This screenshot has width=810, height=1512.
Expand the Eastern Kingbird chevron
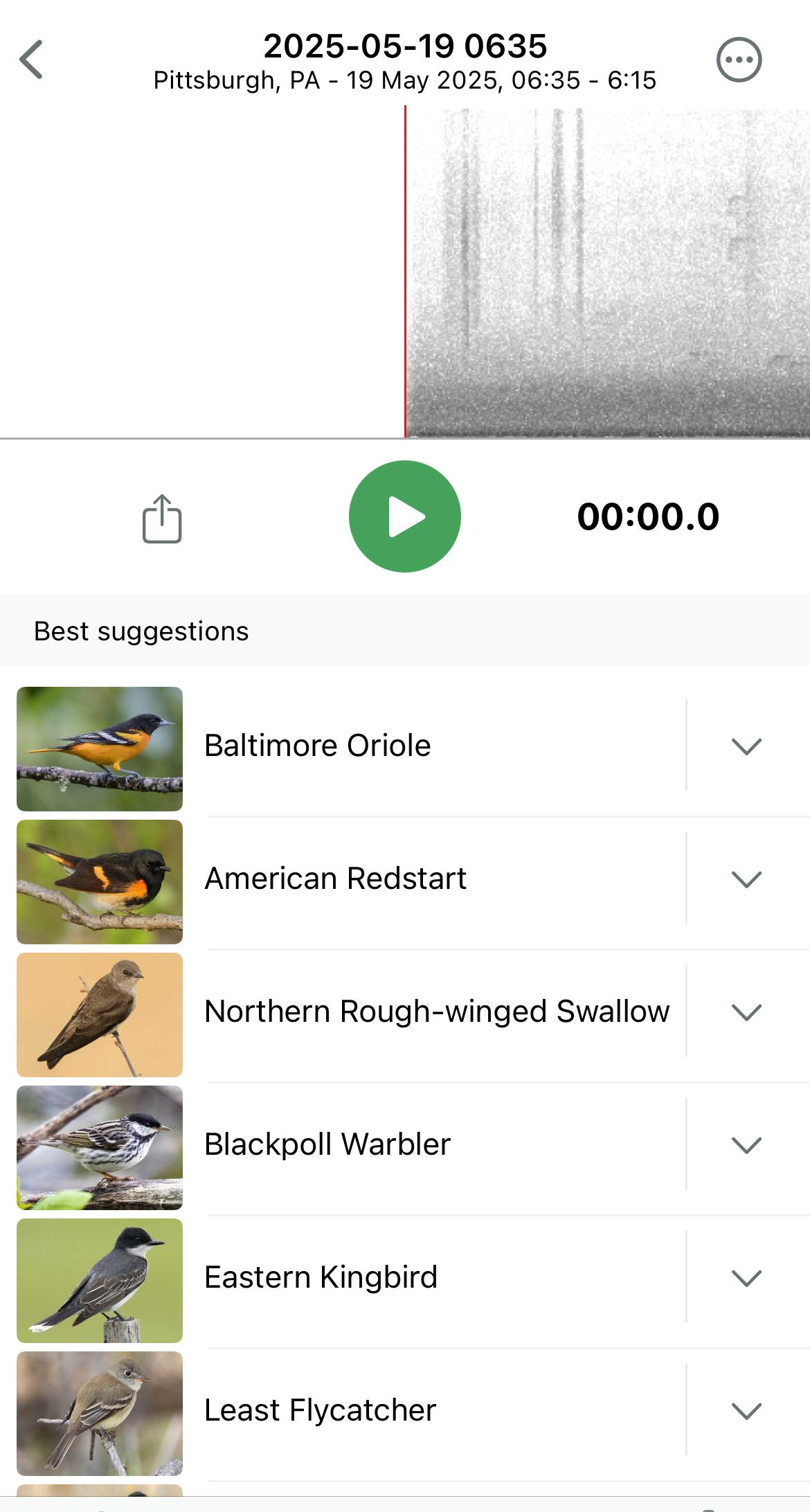[746, 1277]
